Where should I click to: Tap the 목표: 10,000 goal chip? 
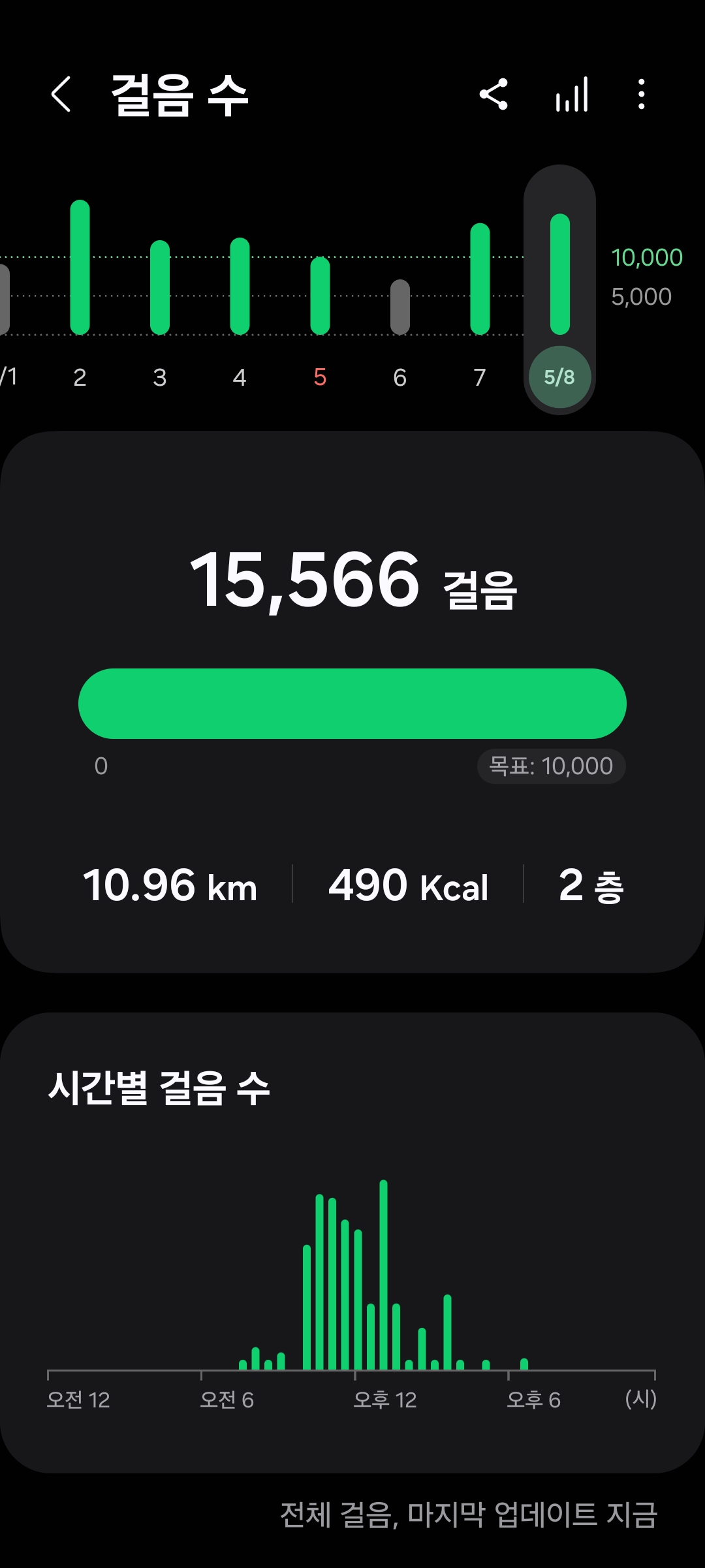click(x=551, y=766)
